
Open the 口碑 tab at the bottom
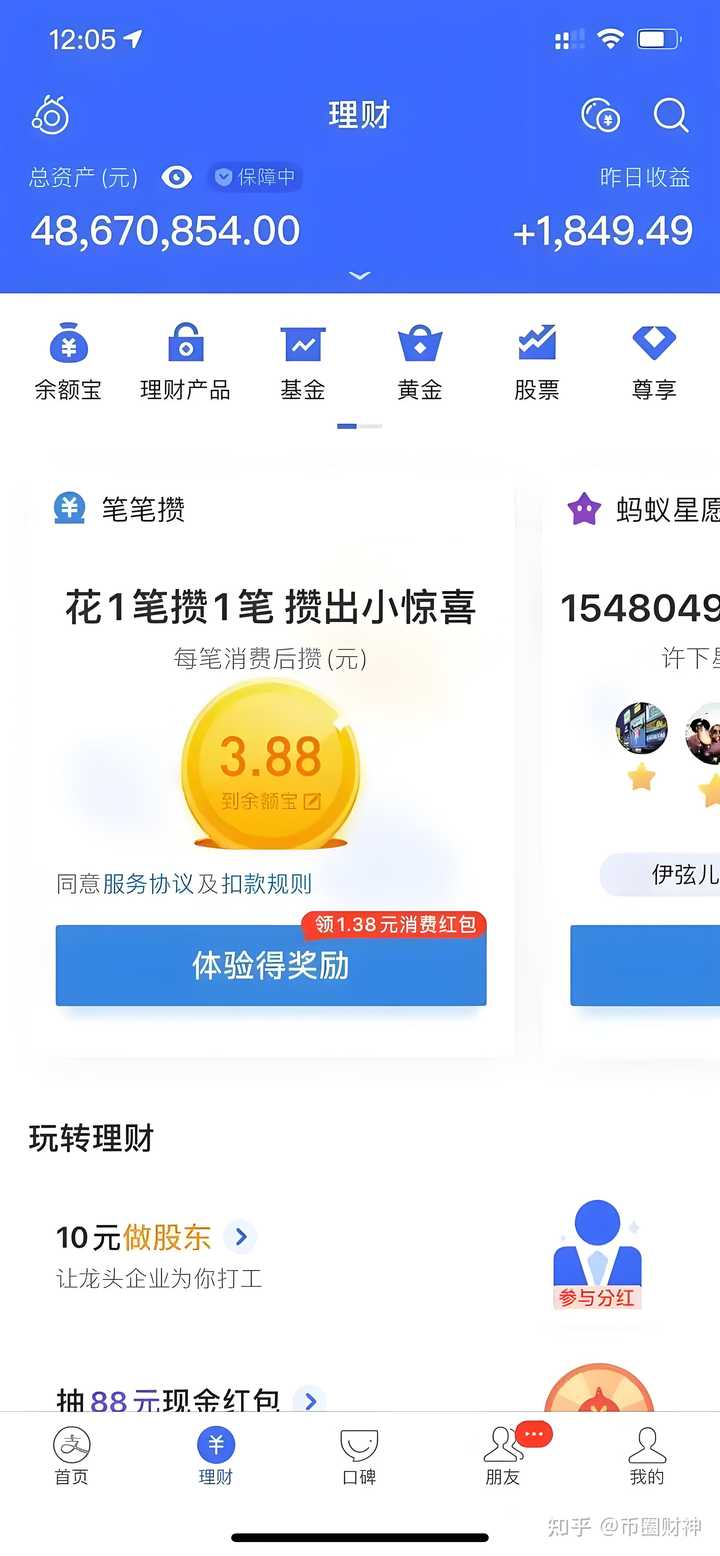[359, 1458]
